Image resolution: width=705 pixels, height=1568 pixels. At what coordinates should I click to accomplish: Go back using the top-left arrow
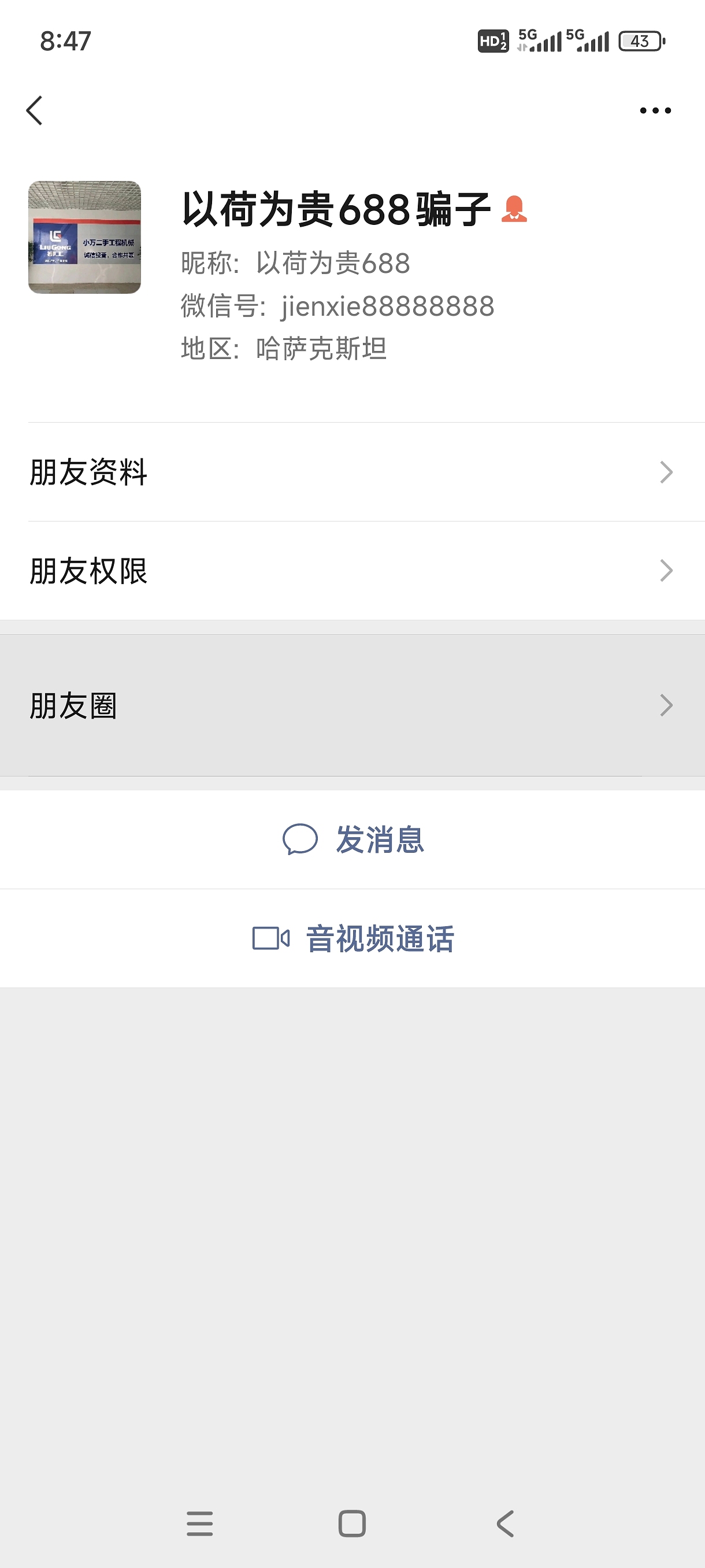tap(35, 111)
